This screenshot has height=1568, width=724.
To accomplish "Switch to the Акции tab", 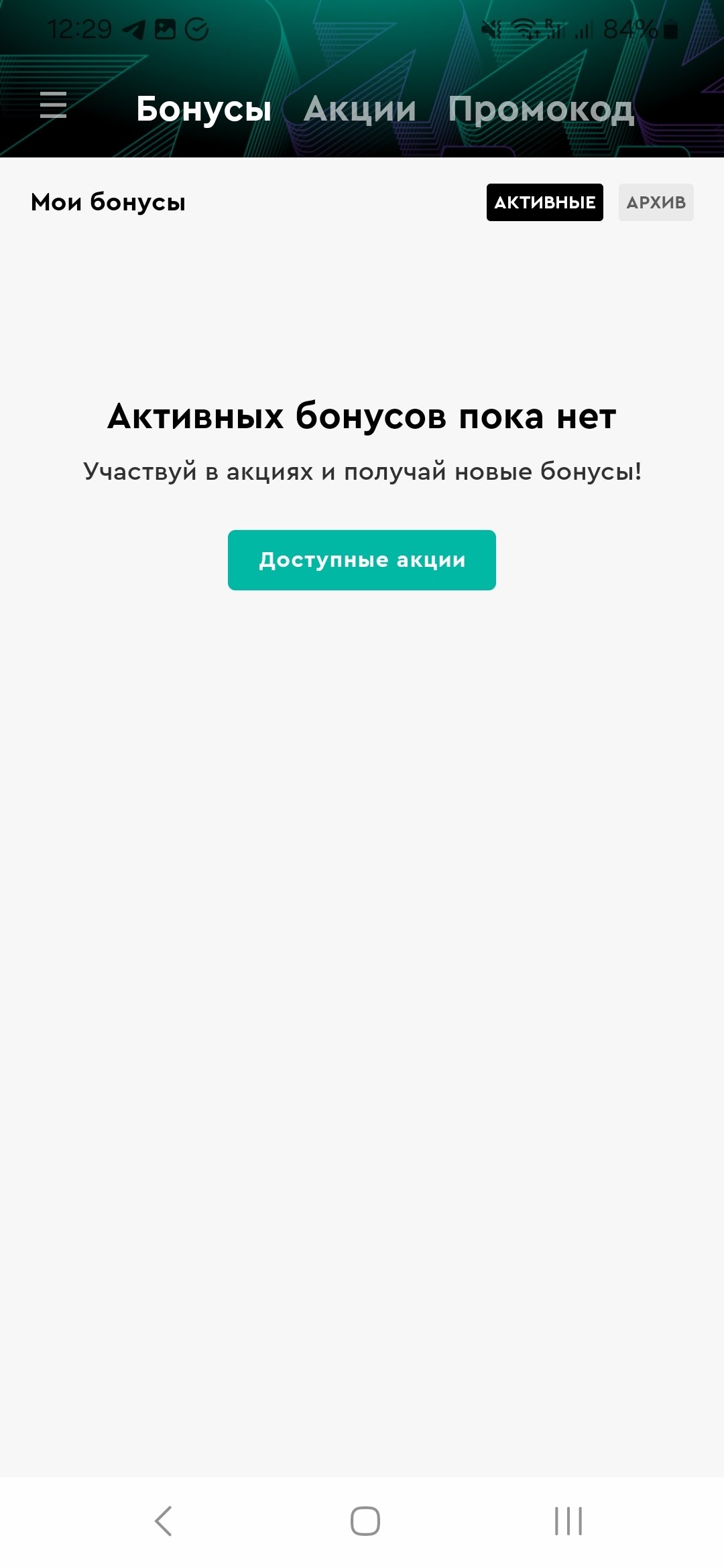I will click(x=360, y=109).
